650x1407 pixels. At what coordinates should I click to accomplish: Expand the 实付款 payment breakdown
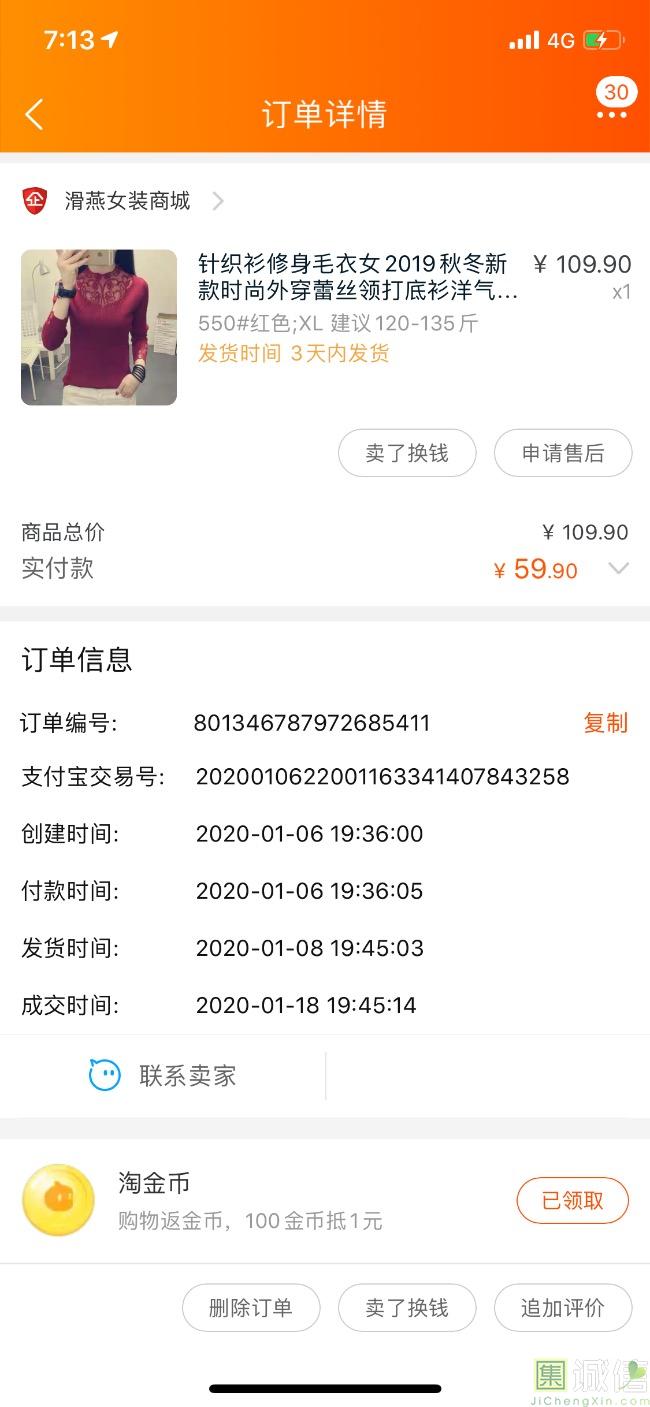619,569
